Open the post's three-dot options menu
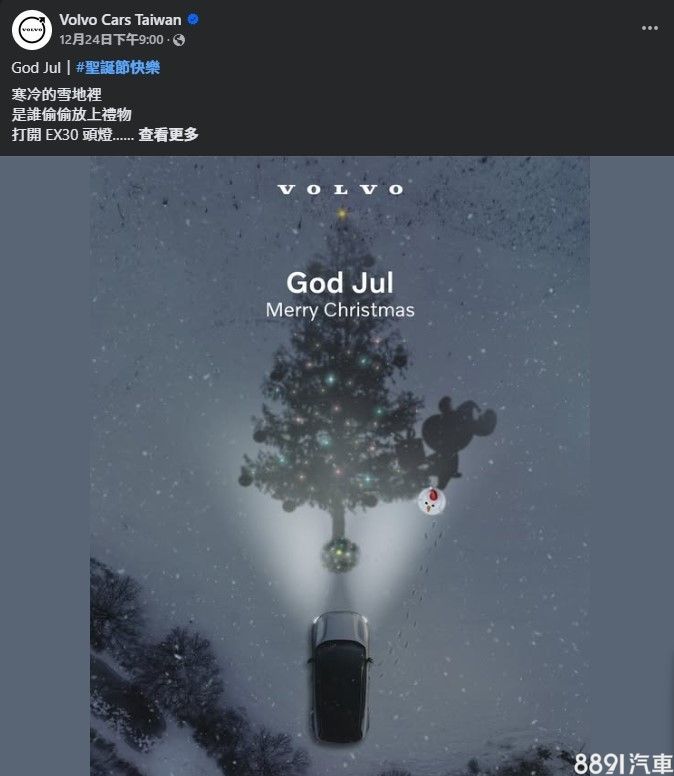The image size is (674, 776). point(649,29)
